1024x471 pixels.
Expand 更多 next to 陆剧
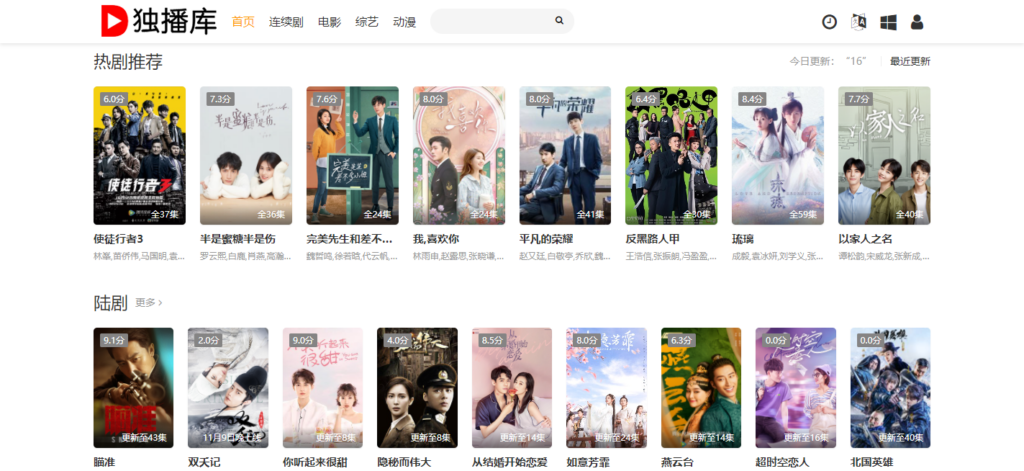(148, 302)
